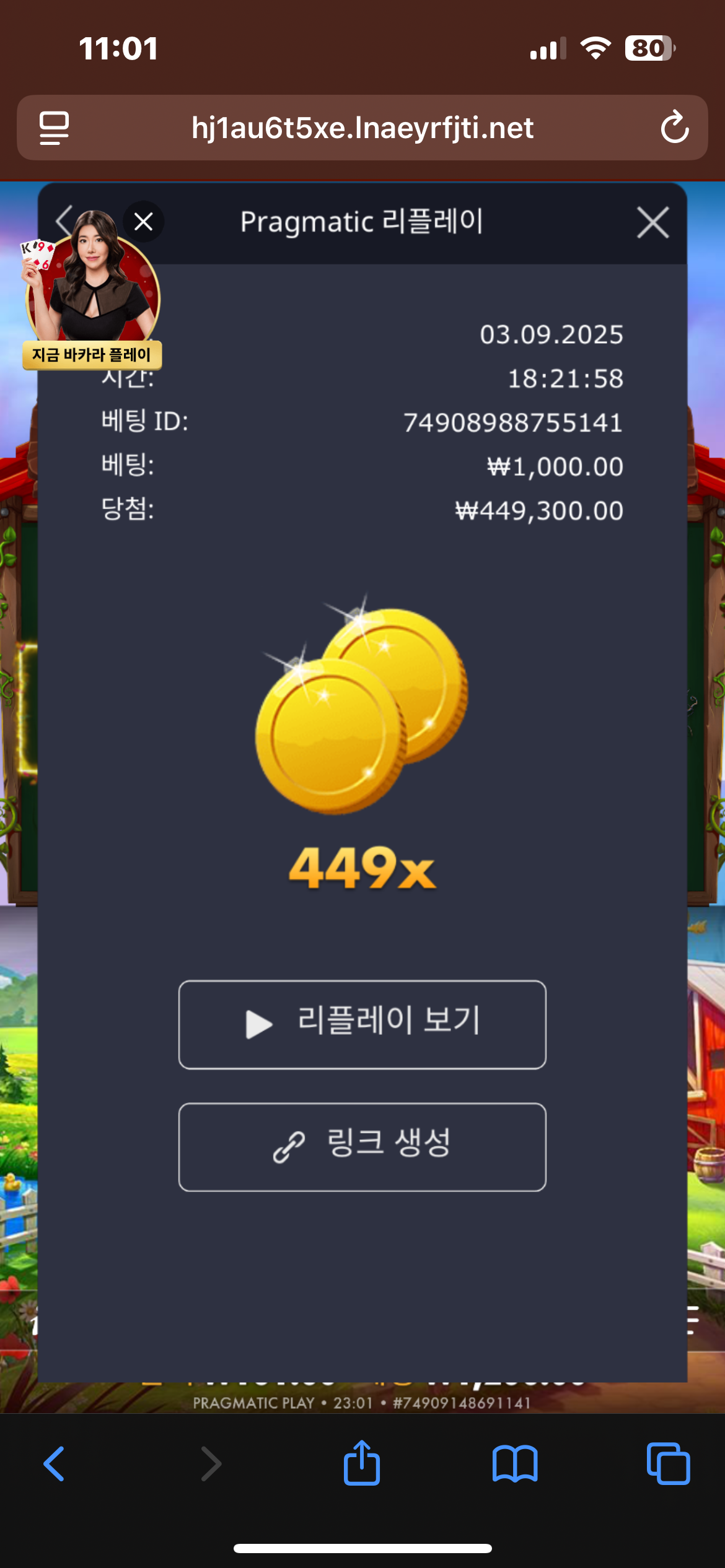Go back in the replay panel
Image resolution: width=725 pixels, height=1568 pixels.
(x=64, y=220)
